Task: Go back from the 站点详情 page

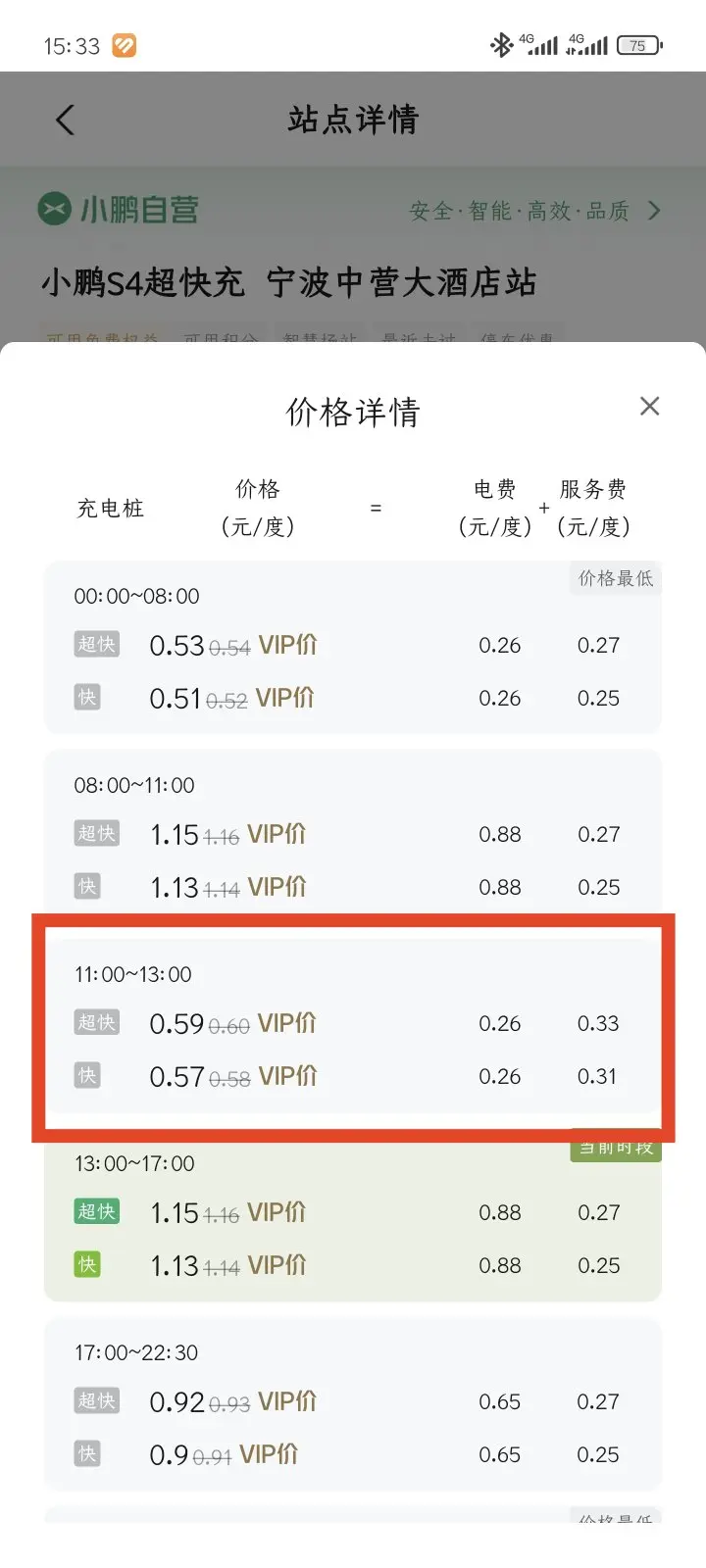Action: point(65,120)
